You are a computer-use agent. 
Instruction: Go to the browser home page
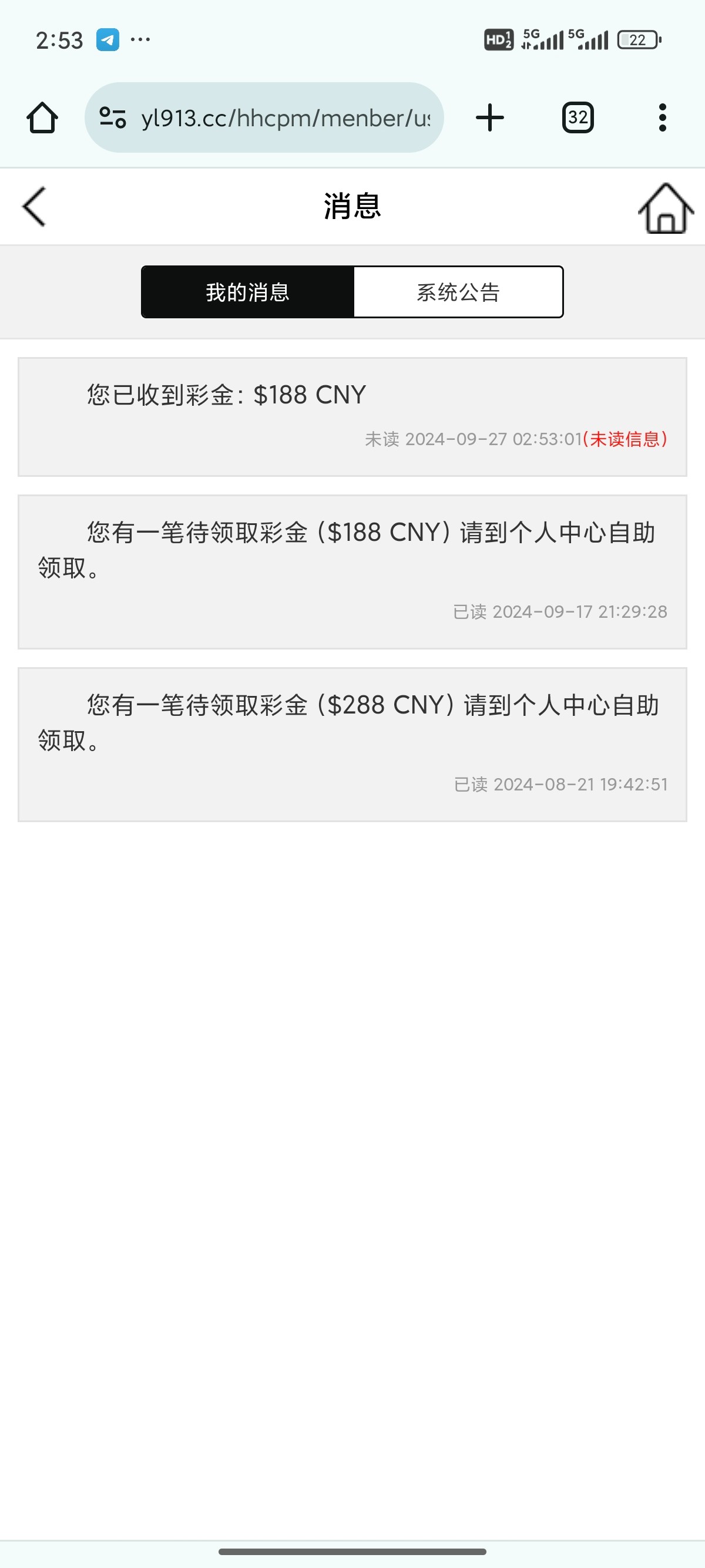coord(42,117)
